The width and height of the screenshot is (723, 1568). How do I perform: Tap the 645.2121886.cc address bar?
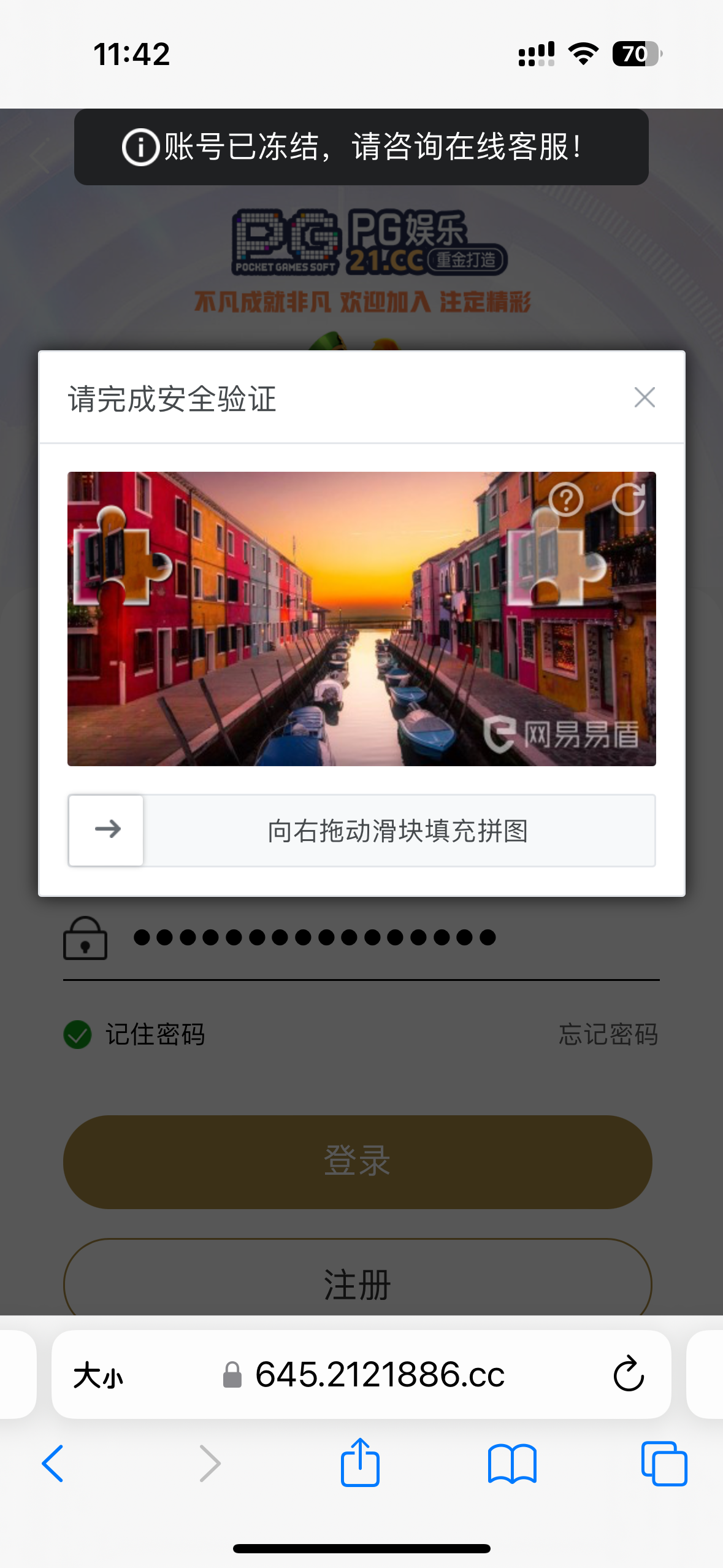pos(379,1375)
